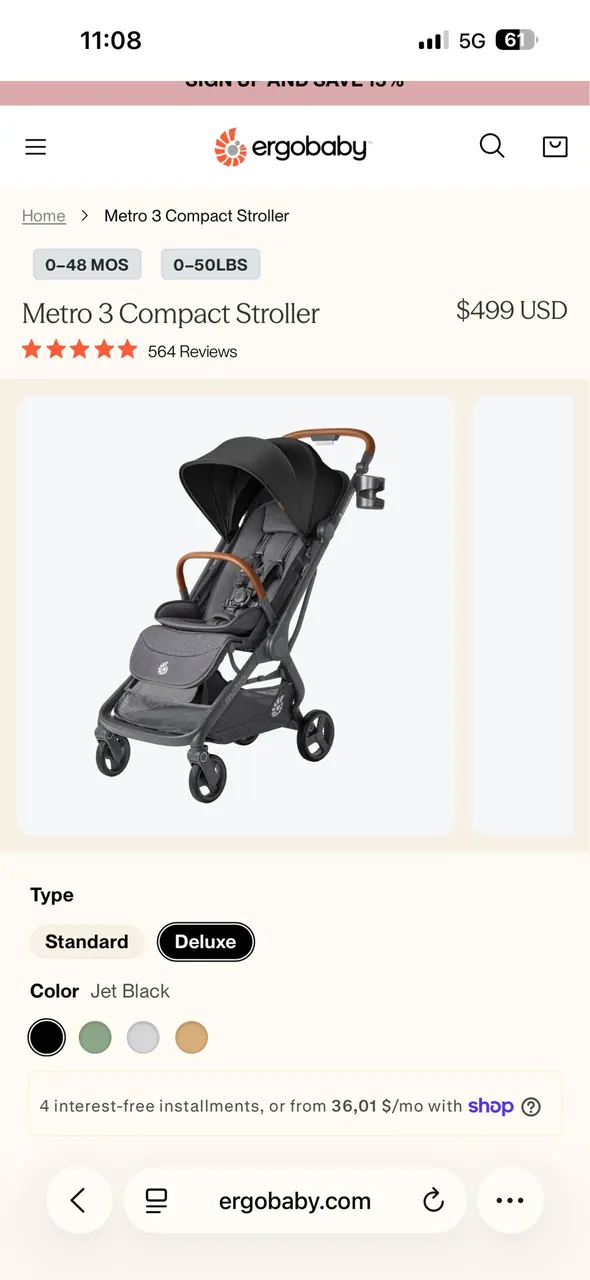The width and height of the screenshot is (590, 1280).
Task: Choose the Jet Black color swatch
Action: pos(46,1037)
